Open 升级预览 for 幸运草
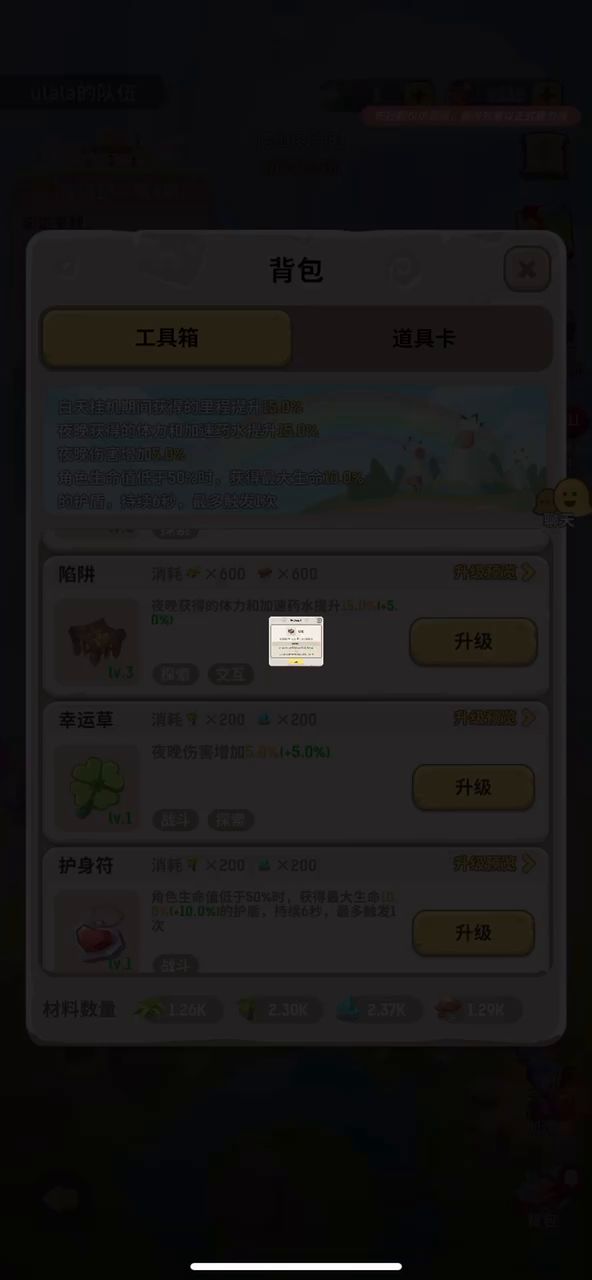This screenshot has height=1280, width=592. [x=495, y=717]
